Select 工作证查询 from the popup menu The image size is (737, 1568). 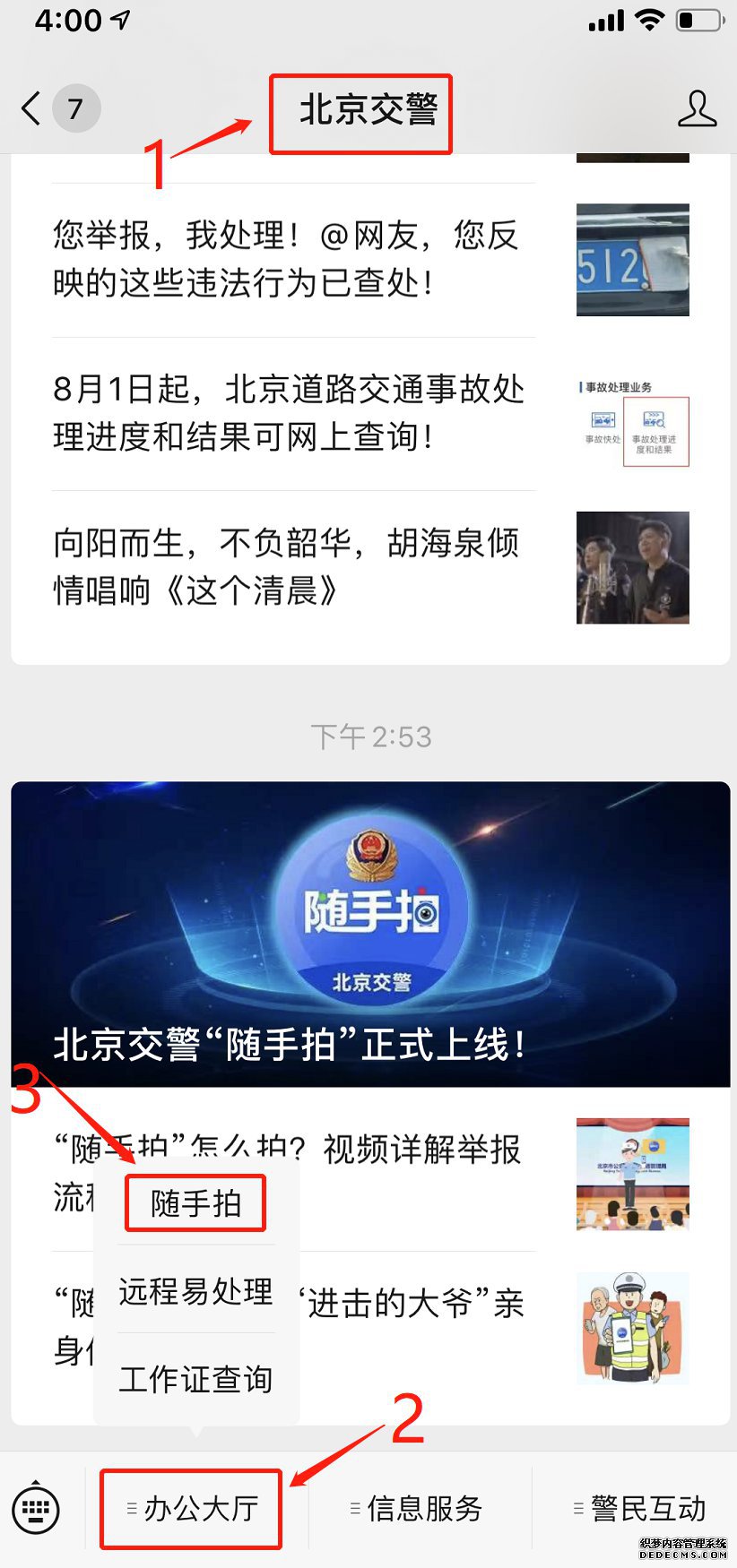tap(195, 1379)
